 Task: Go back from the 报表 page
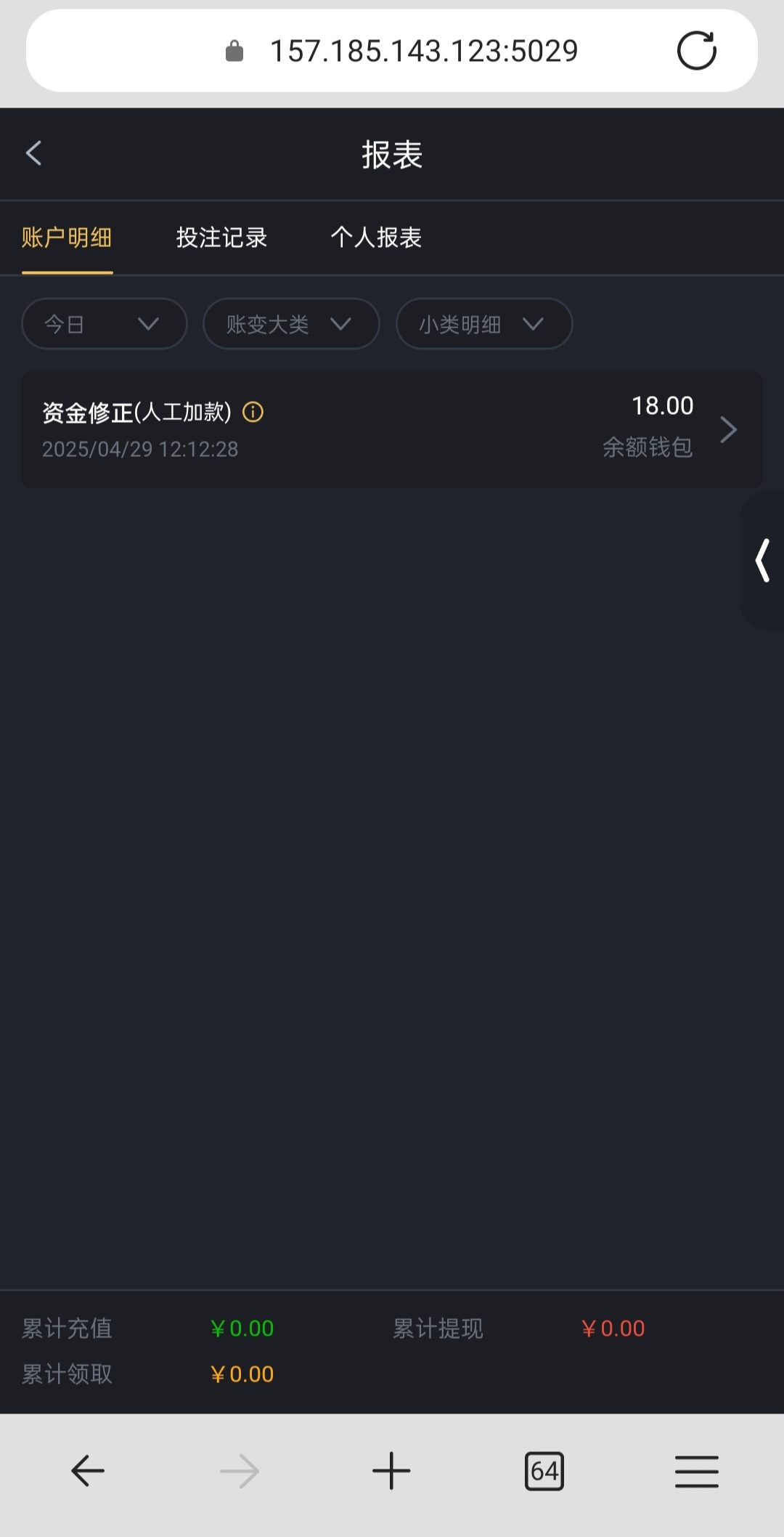[33, 153]
